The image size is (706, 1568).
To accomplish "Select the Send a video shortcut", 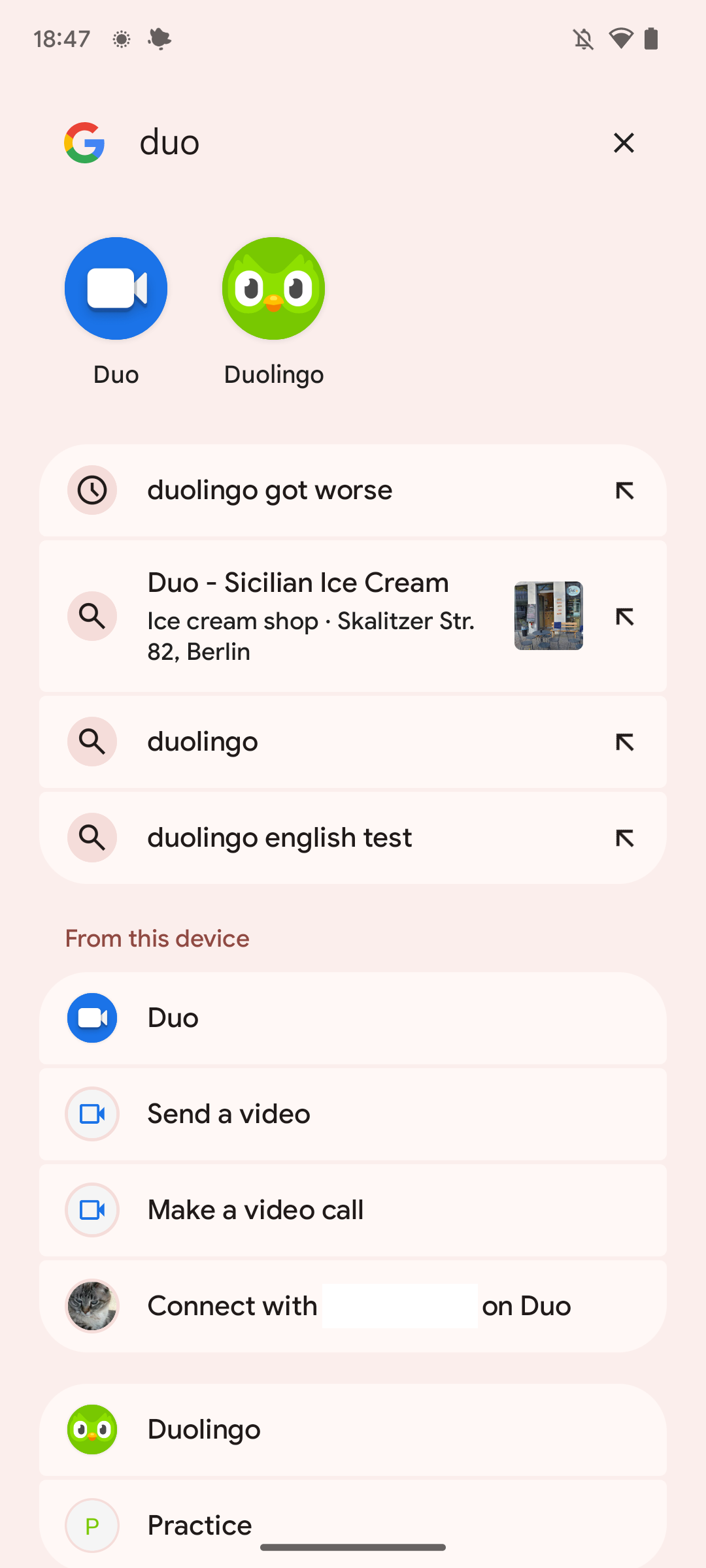I will [x=353, y=1114].
